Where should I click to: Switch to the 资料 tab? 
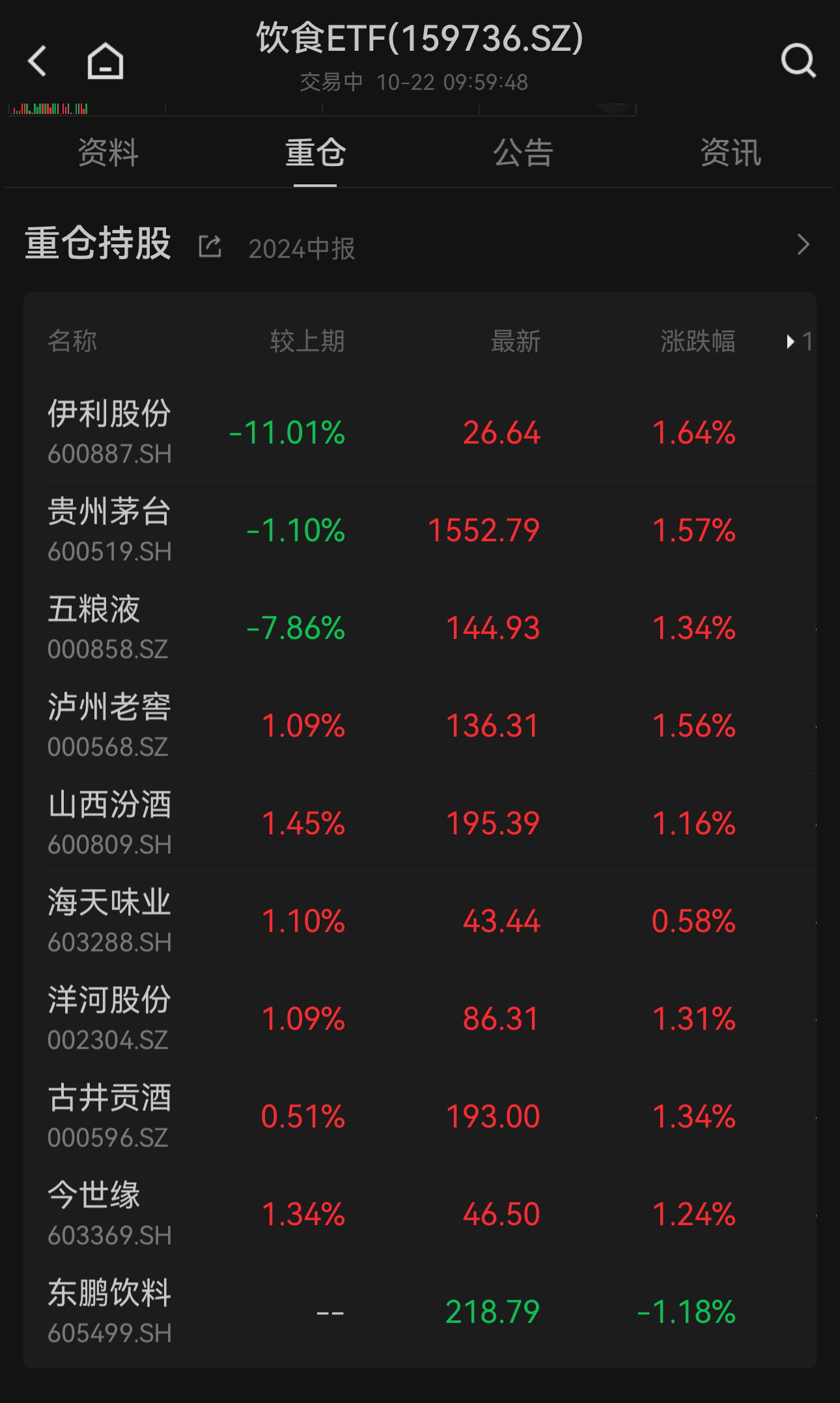coord(108,153)
